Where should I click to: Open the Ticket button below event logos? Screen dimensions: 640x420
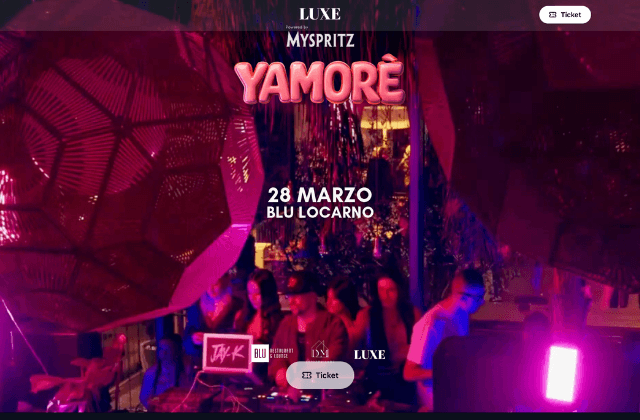click(320, 375)
